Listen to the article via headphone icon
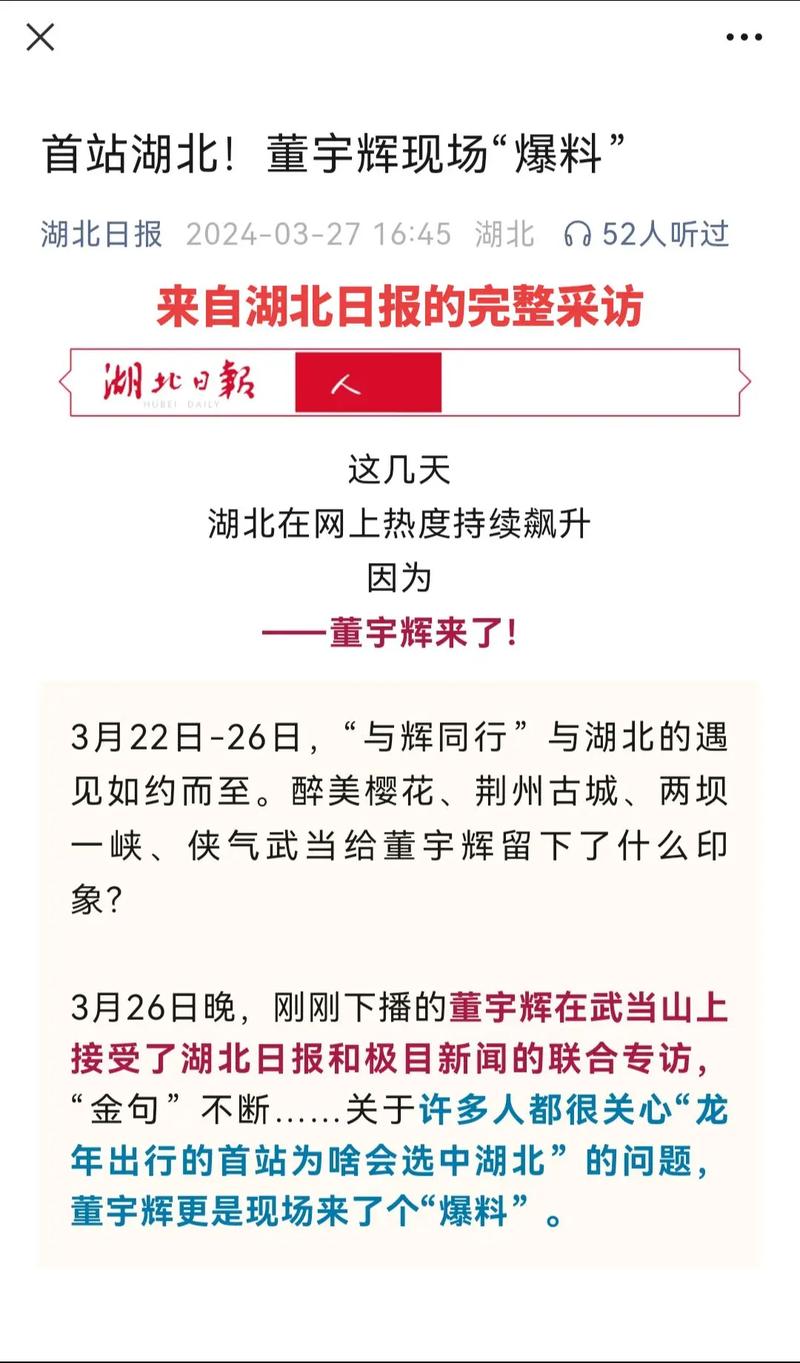 [x=577, y=234]
